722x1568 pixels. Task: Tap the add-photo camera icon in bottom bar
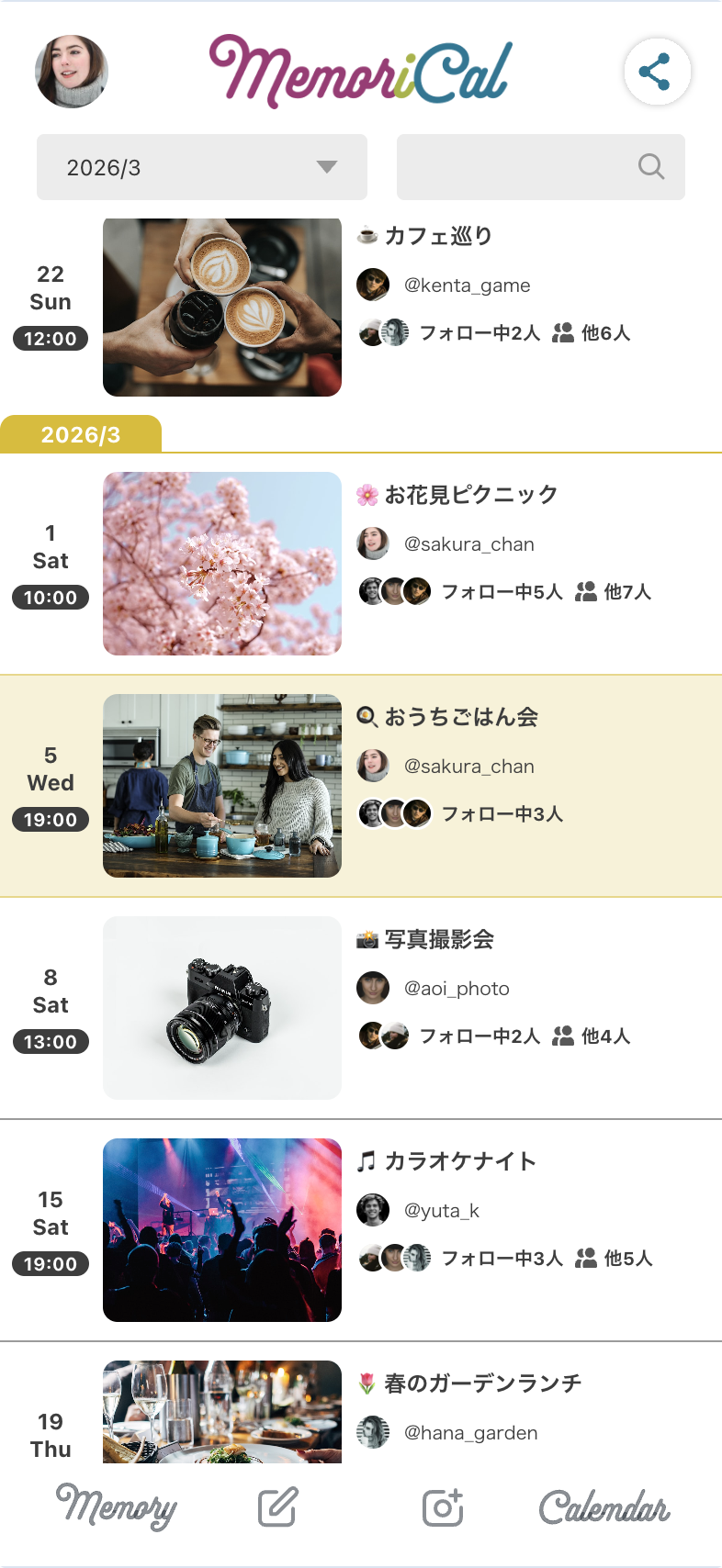click(x=441, y=1506)
